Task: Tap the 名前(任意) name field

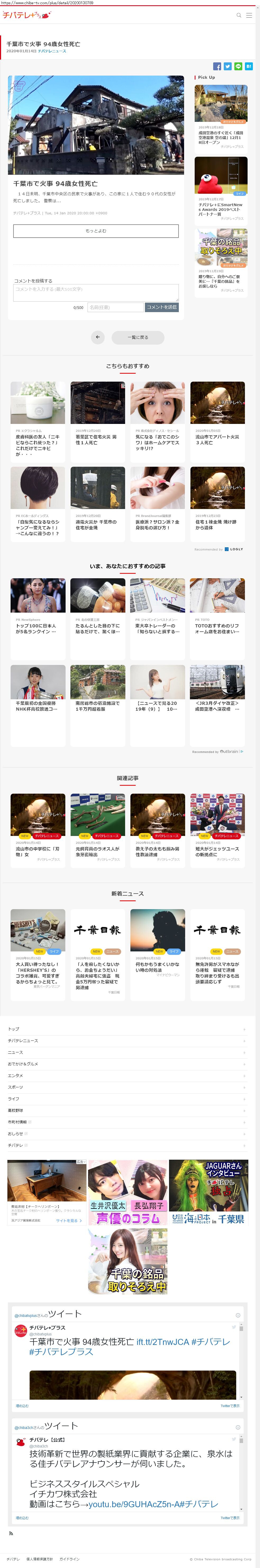Action: [115, 307]
